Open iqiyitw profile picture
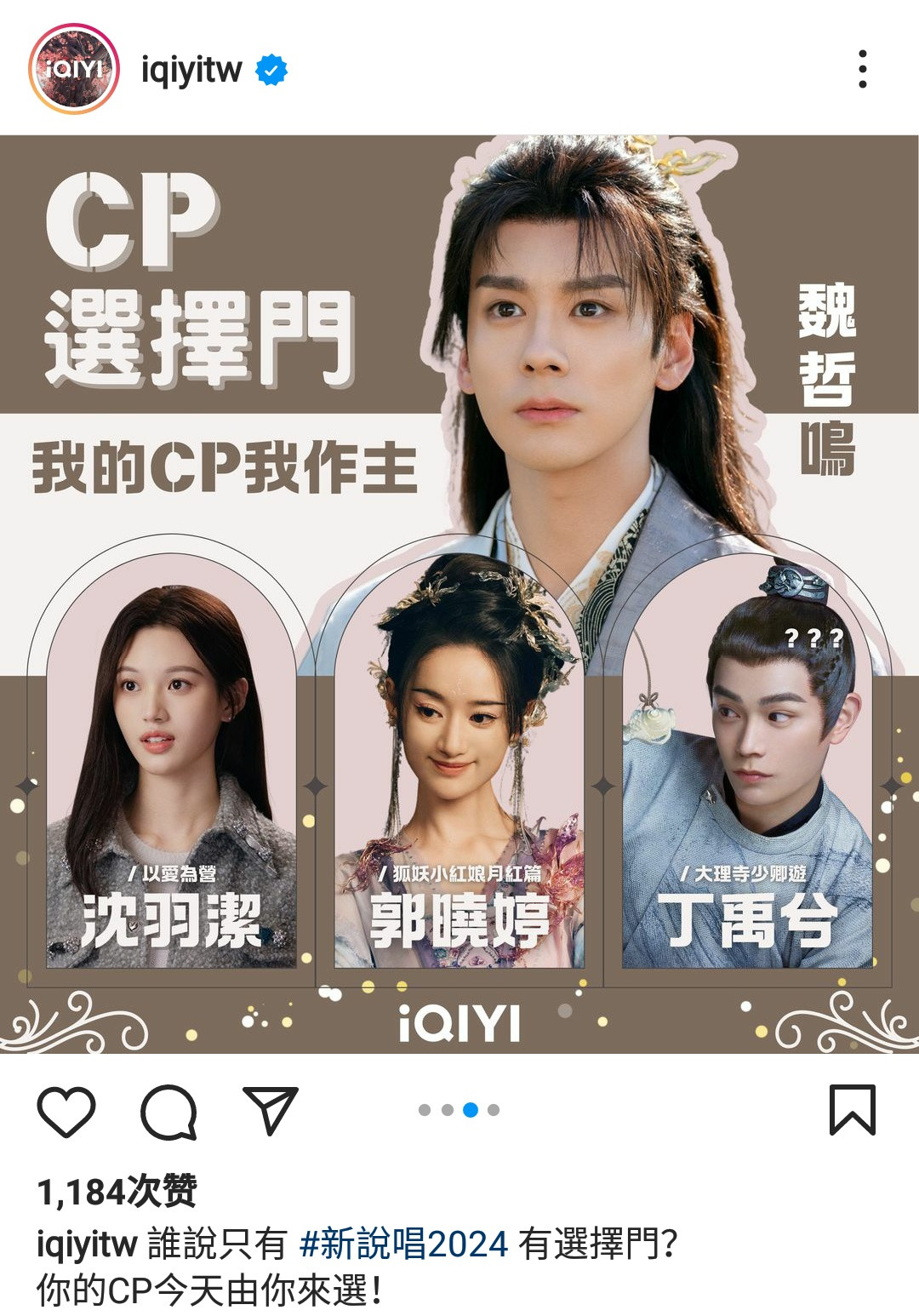The width and height of the screenshot is (919, 1316). coord(74,69)
